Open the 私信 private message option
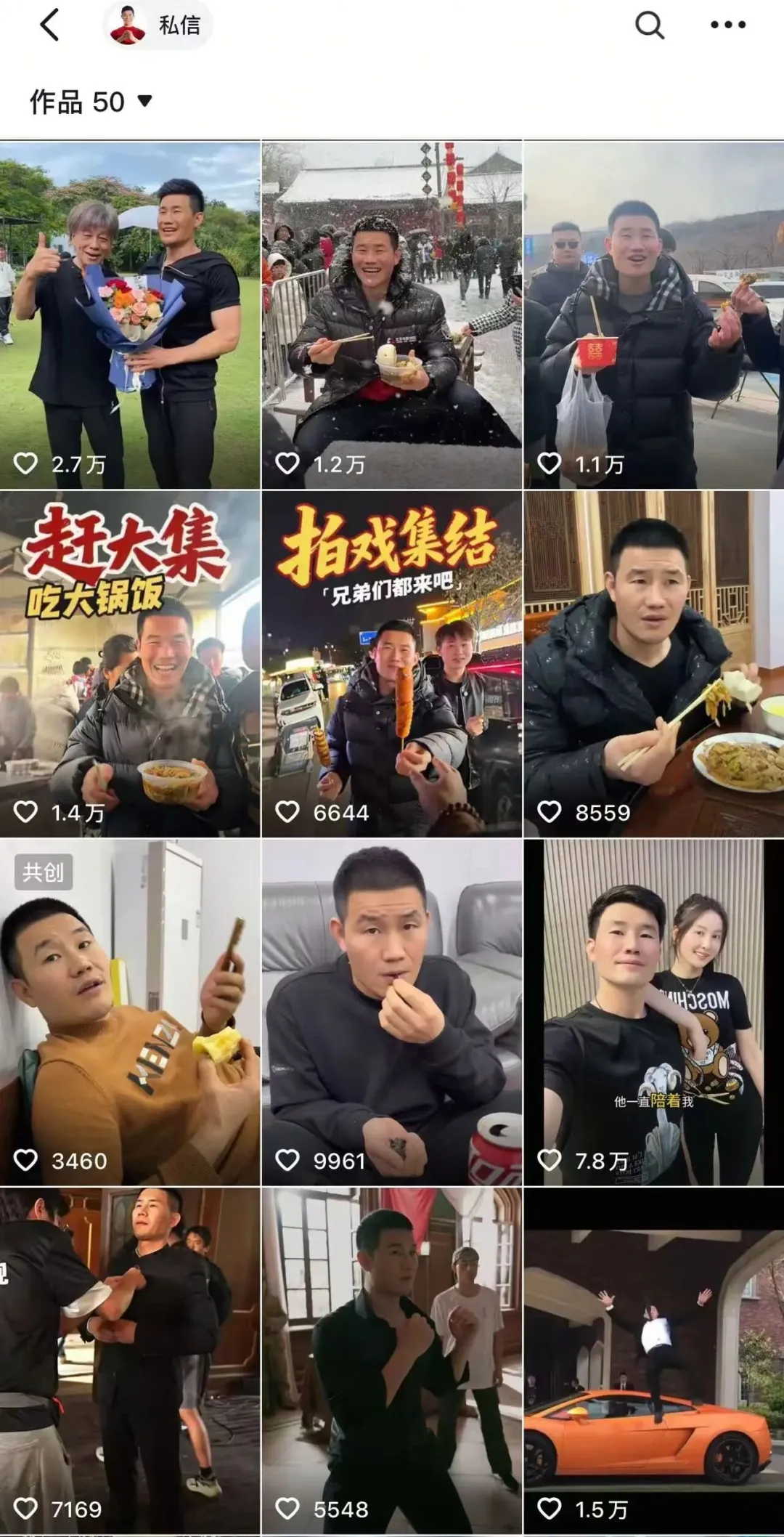Screen dimensions: 784x1537 click(178, 24)
